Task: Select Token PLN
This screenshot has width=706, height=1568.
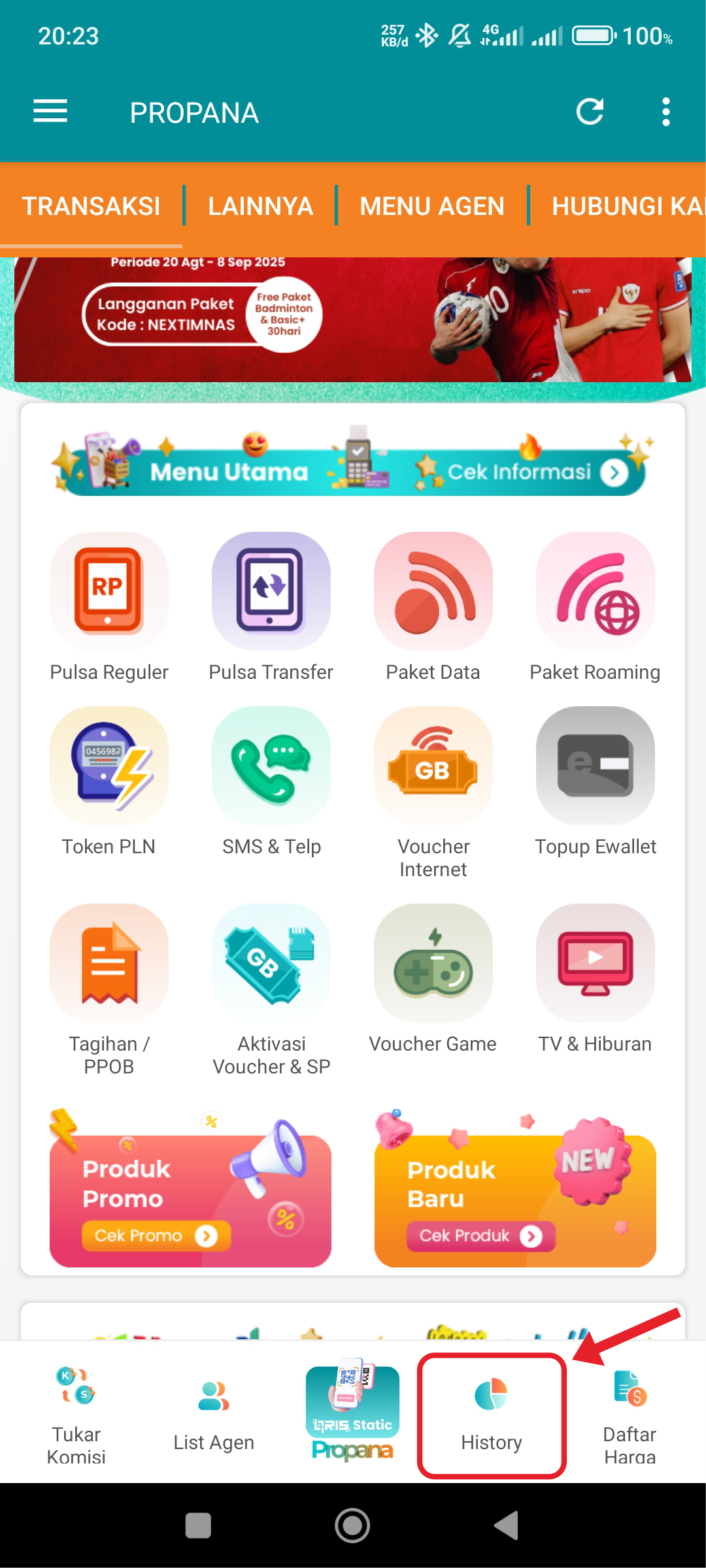Action: point(109,782)
